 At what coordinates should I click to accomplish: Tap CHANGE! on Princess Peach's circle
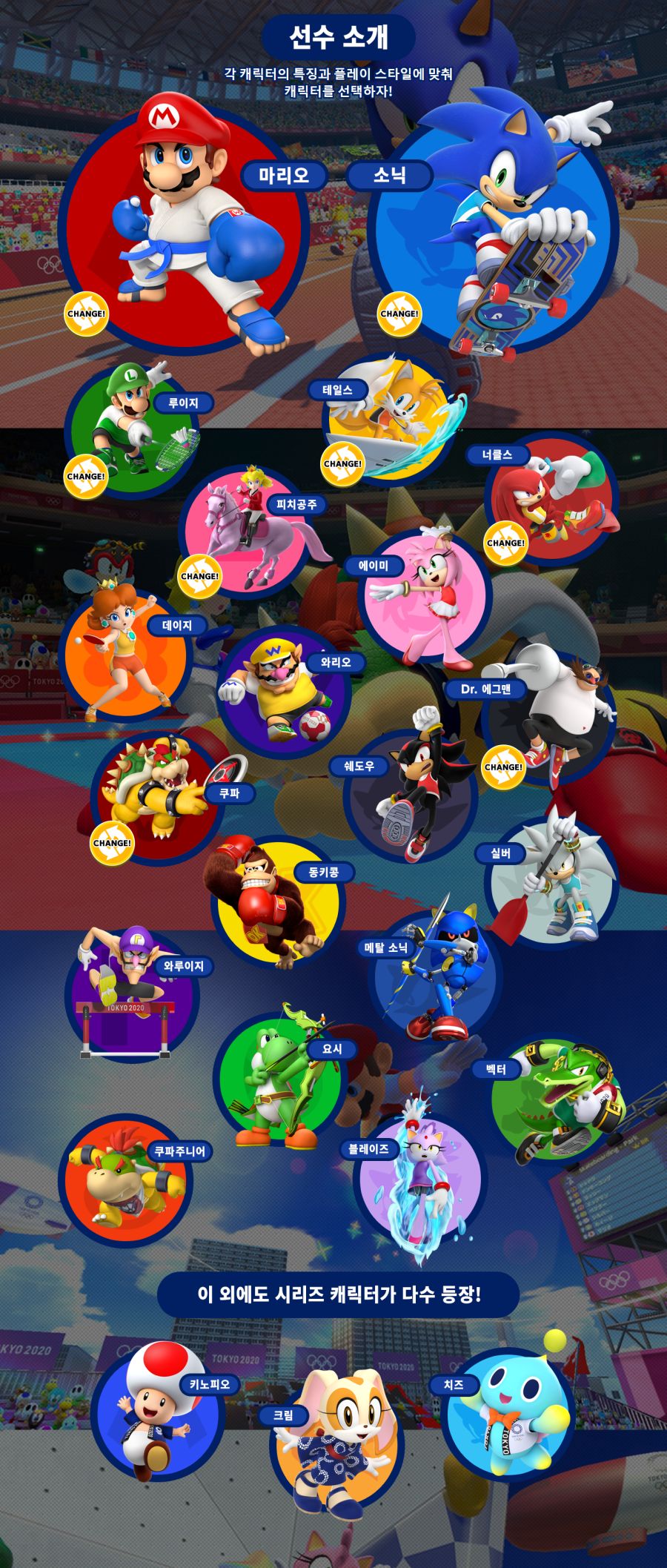click(199, 576)
